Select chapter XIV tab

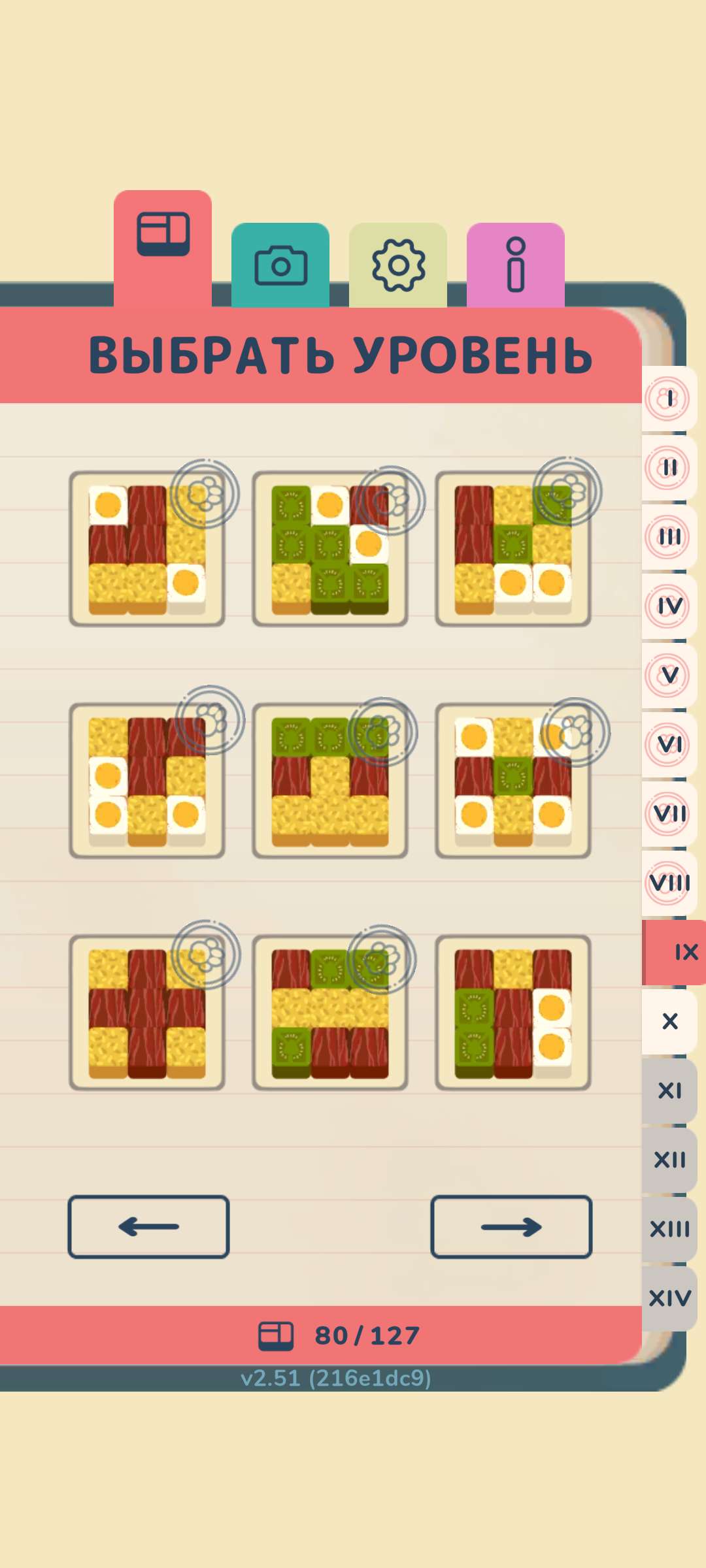[670, 1298]
